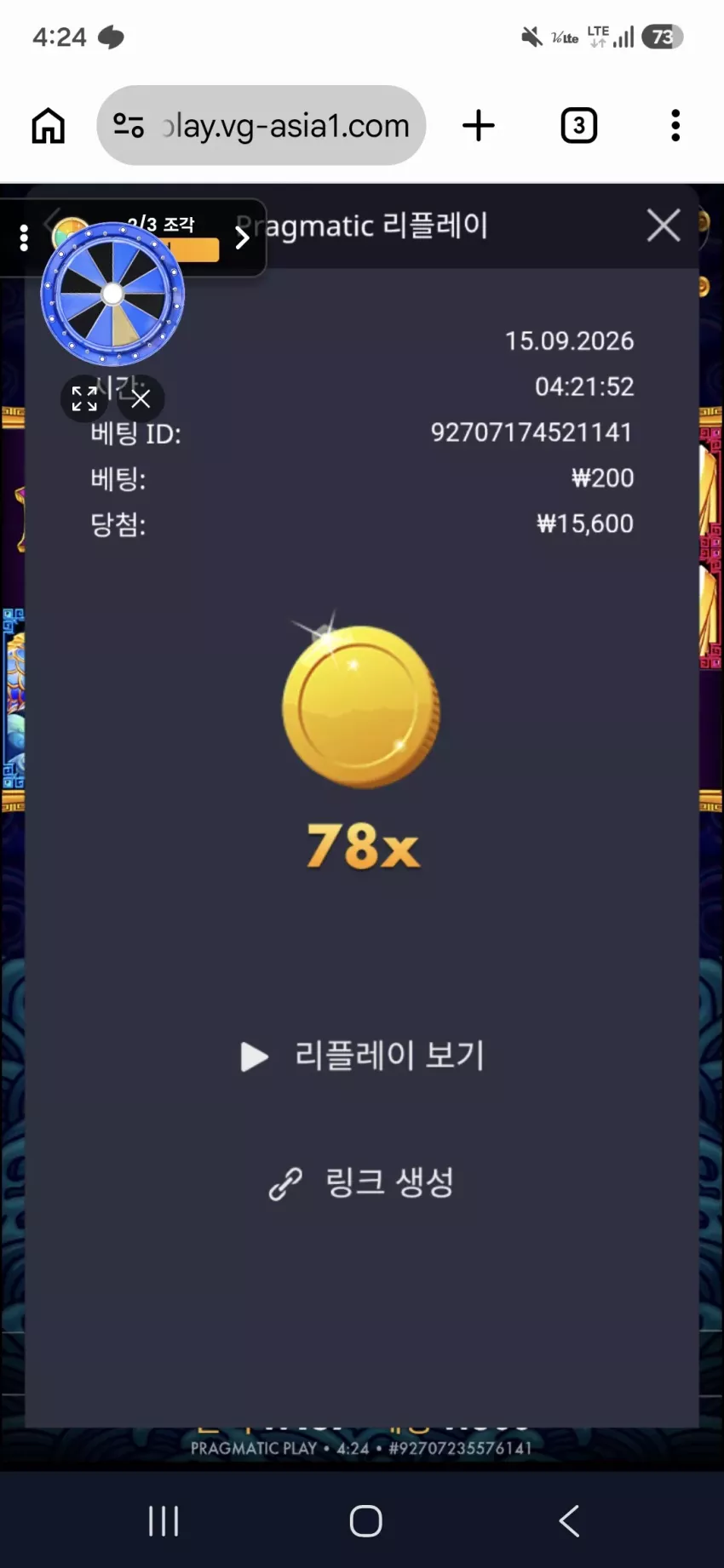Open a new browser tab

pos(479,125)
